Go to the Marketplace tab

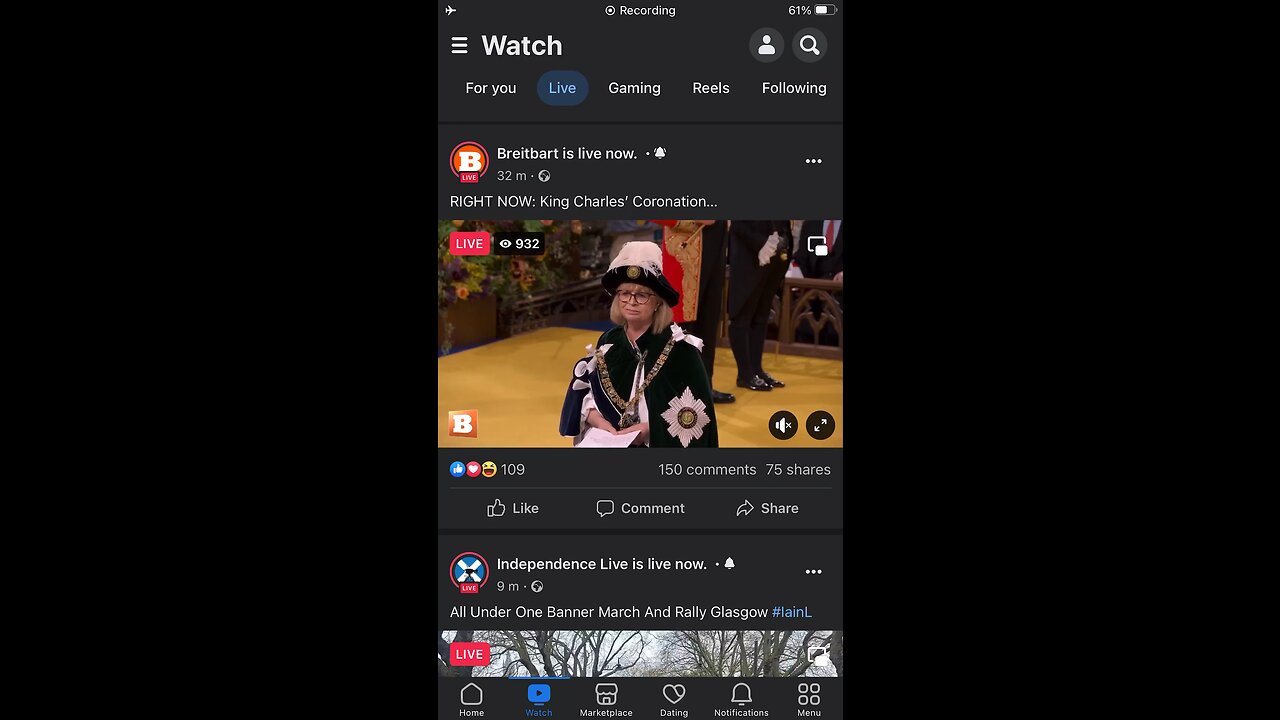tap(606, 700)
